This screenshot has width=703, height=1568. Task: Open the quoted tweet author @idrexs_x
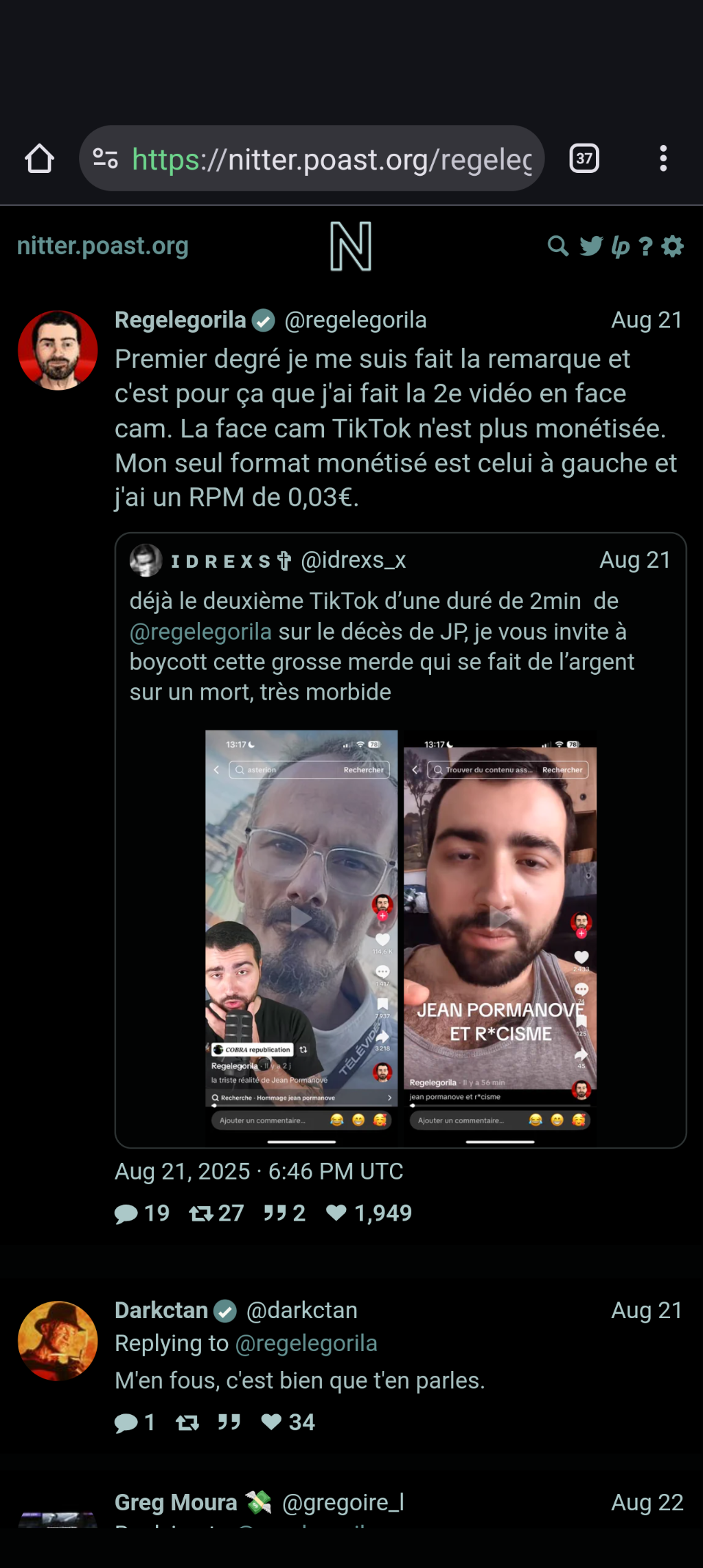coord(354,560)
